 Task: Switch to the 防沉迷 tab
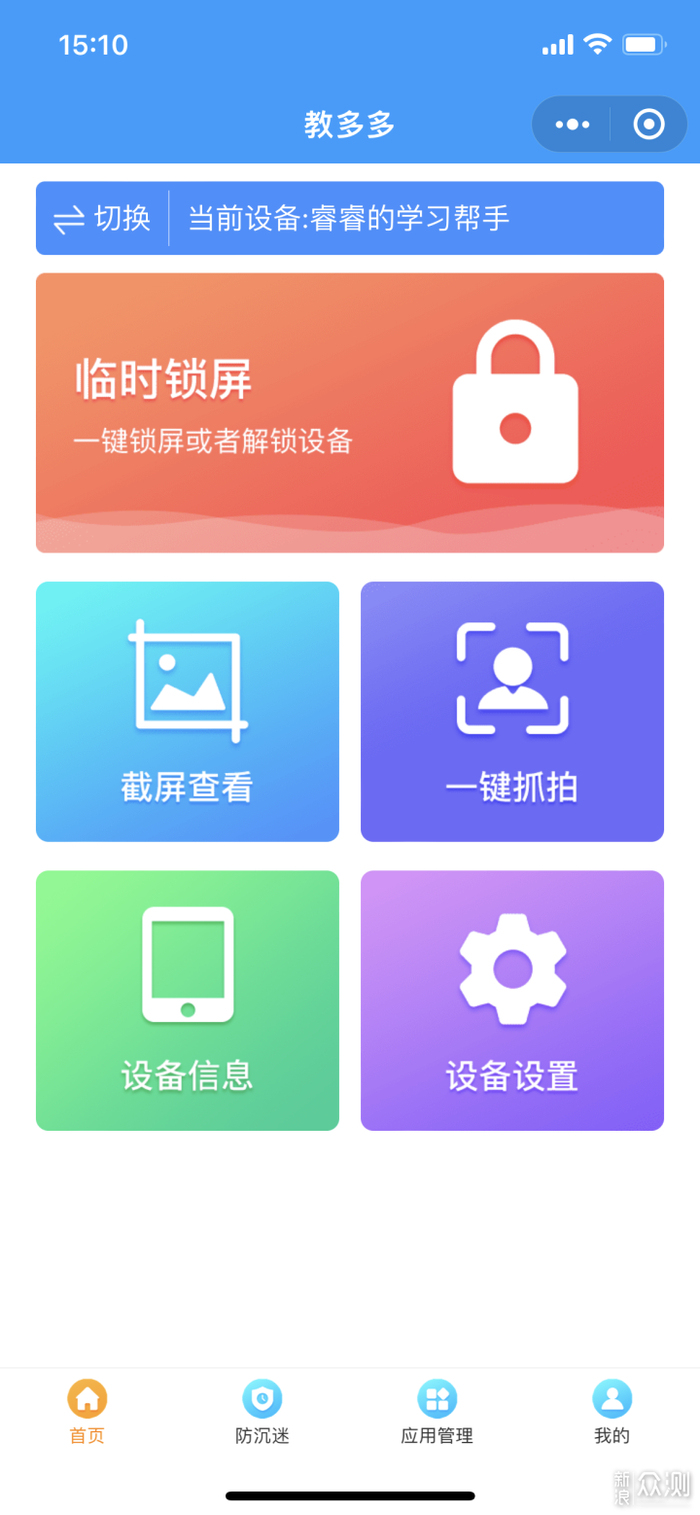[262, 1411]
